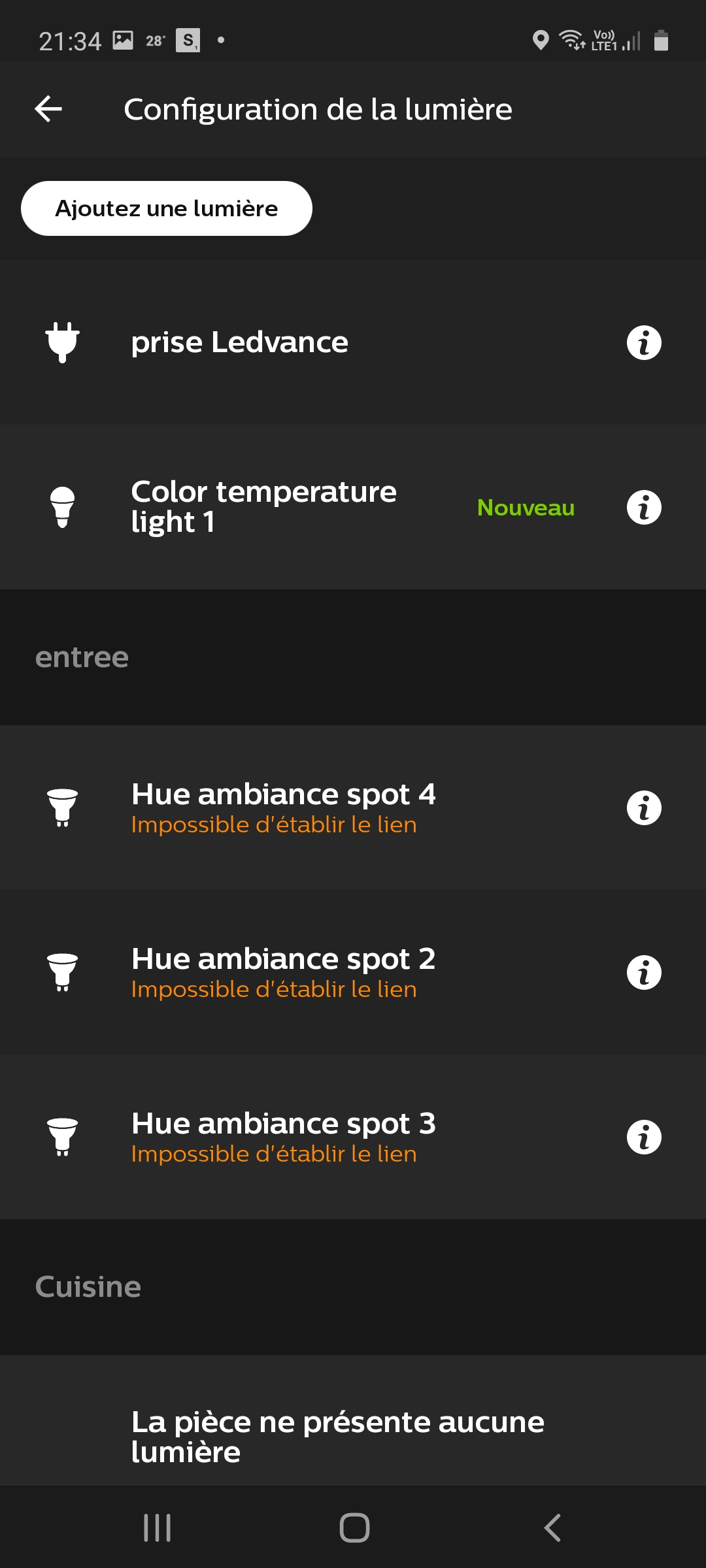Open the prise Ledvance row

pos(353,342)
